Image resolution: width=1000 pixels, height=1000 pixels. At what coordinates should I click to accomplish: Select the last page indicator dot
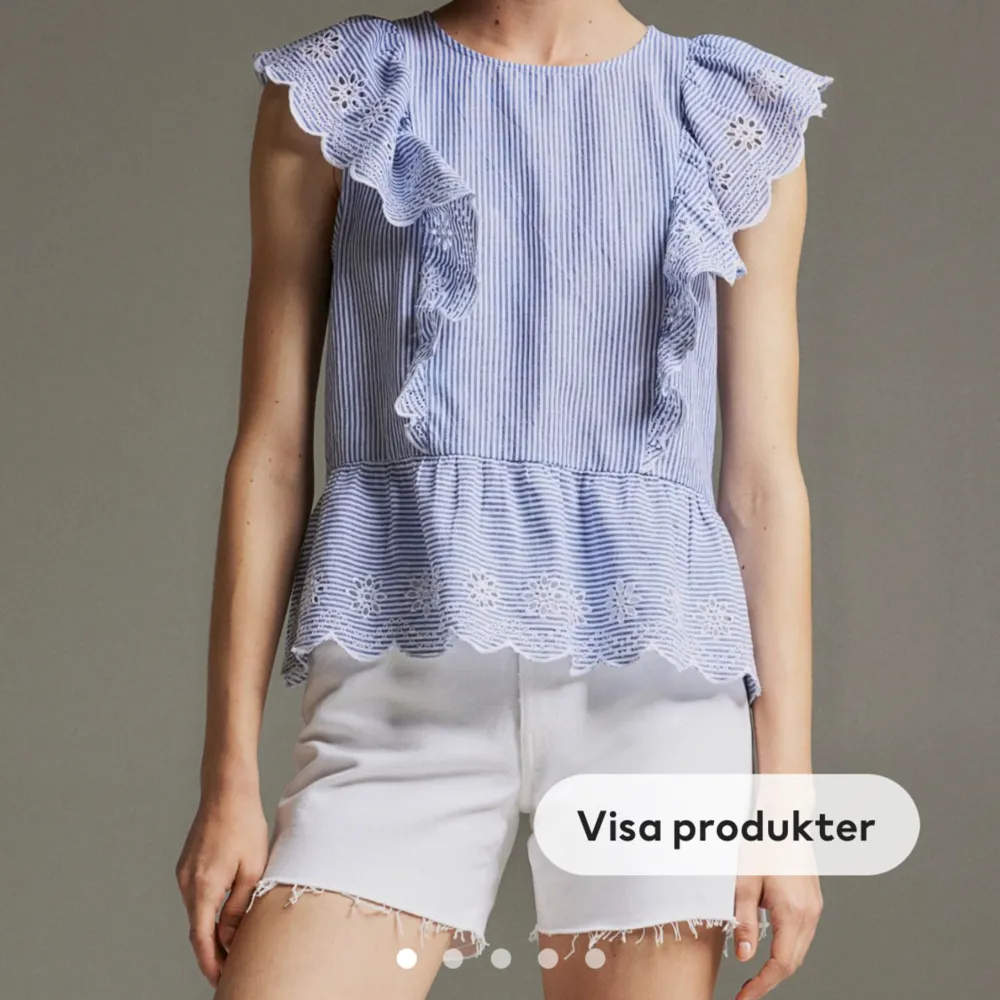595,958
